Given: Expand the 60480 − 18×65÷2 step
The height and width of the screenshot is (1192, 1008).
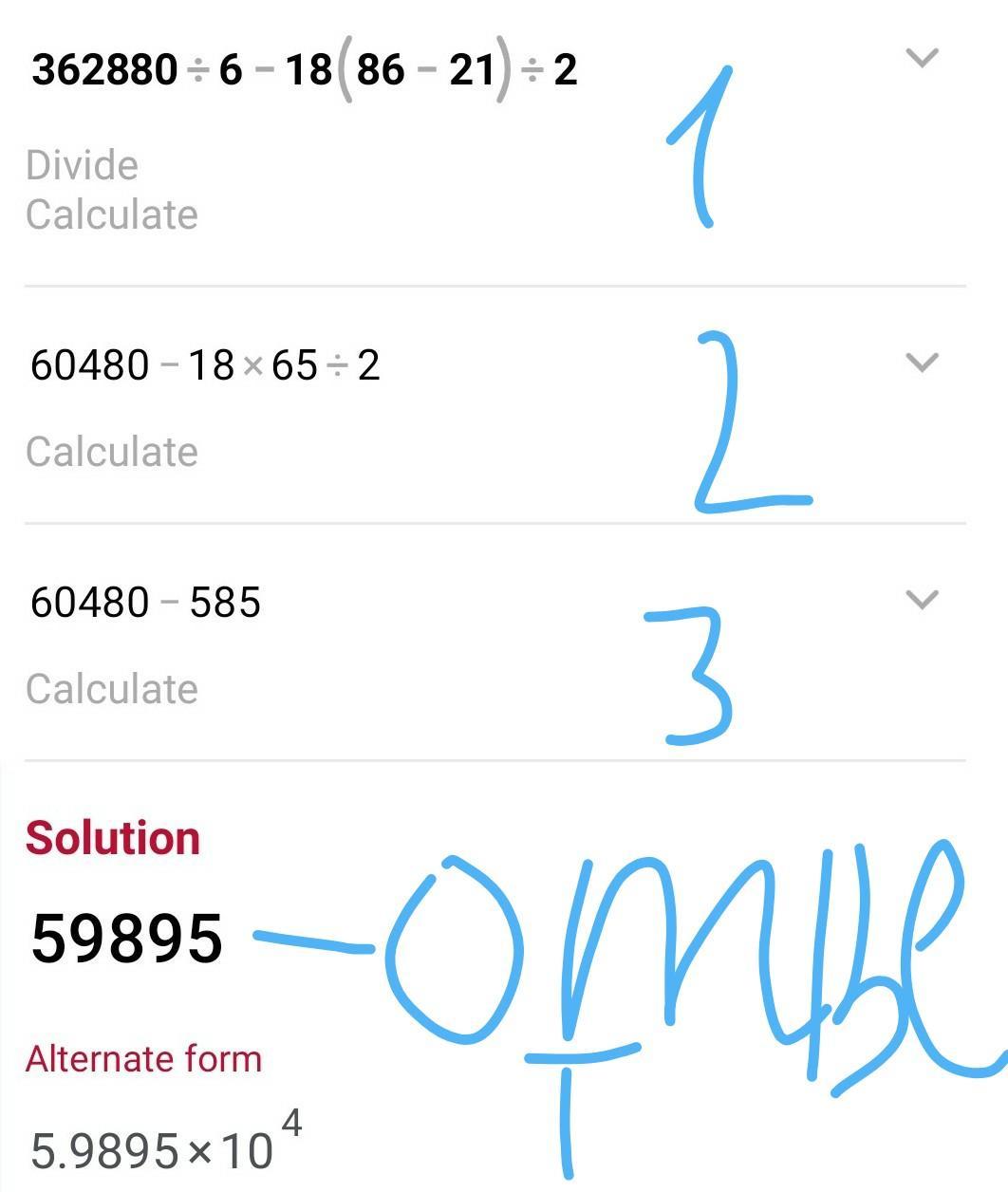Looking at the screenshot, I should point(922,363).
